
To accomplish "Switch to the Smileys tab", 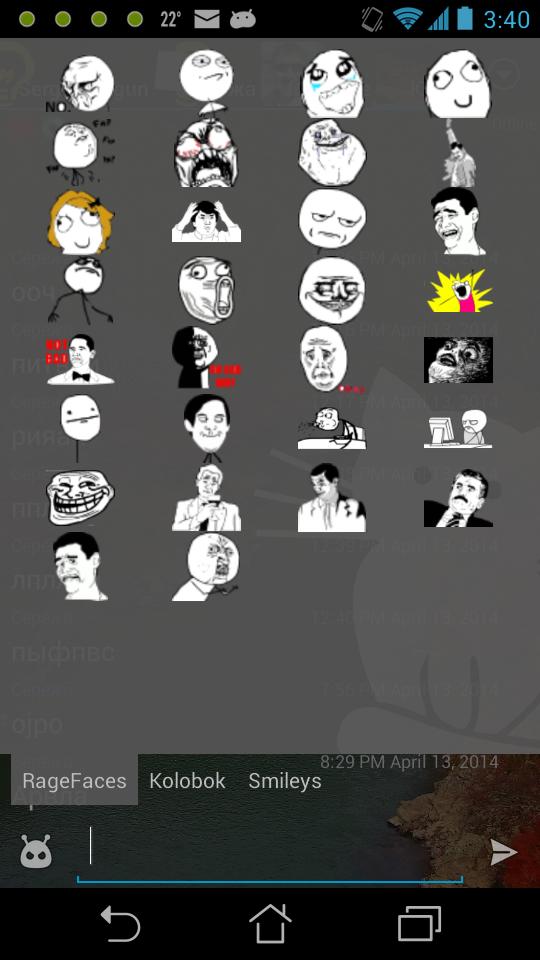I will tap(285, 781).
